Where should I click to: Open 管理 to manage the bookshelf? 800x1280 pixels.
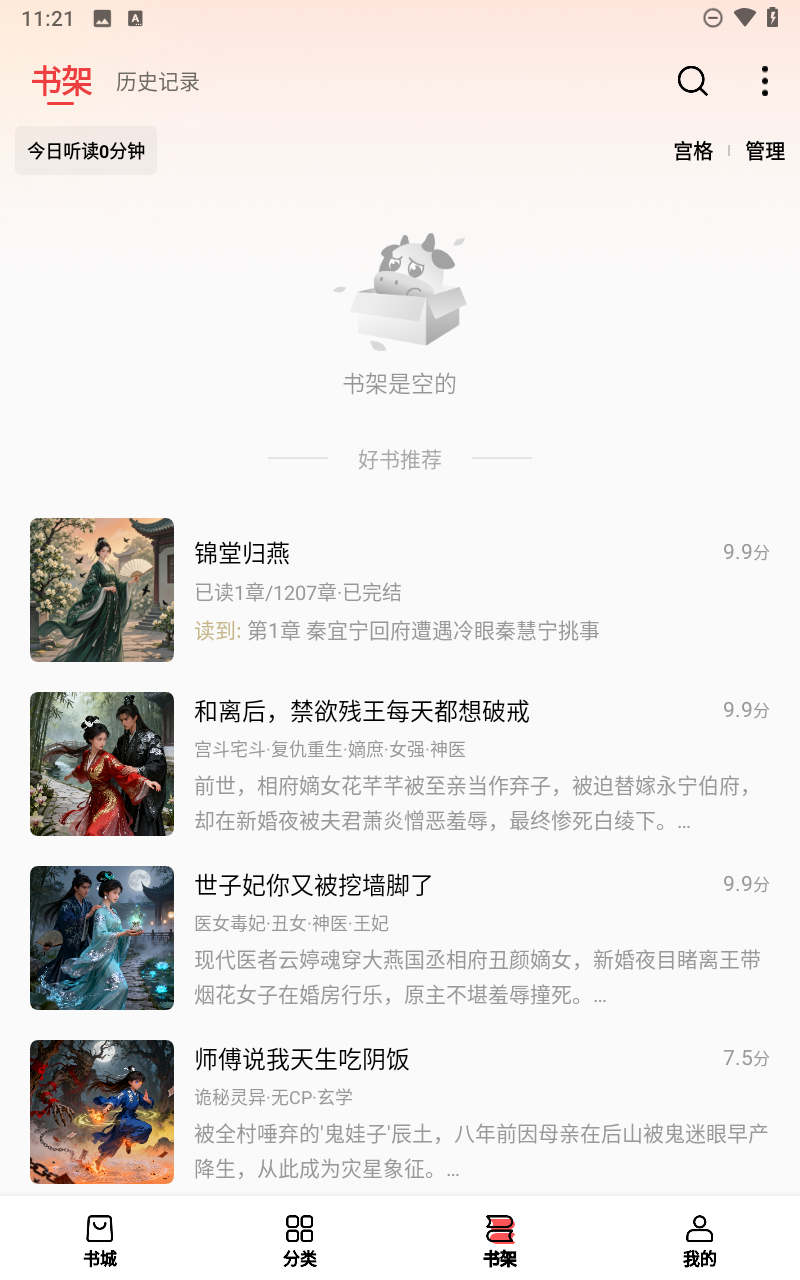coord(764,151)
